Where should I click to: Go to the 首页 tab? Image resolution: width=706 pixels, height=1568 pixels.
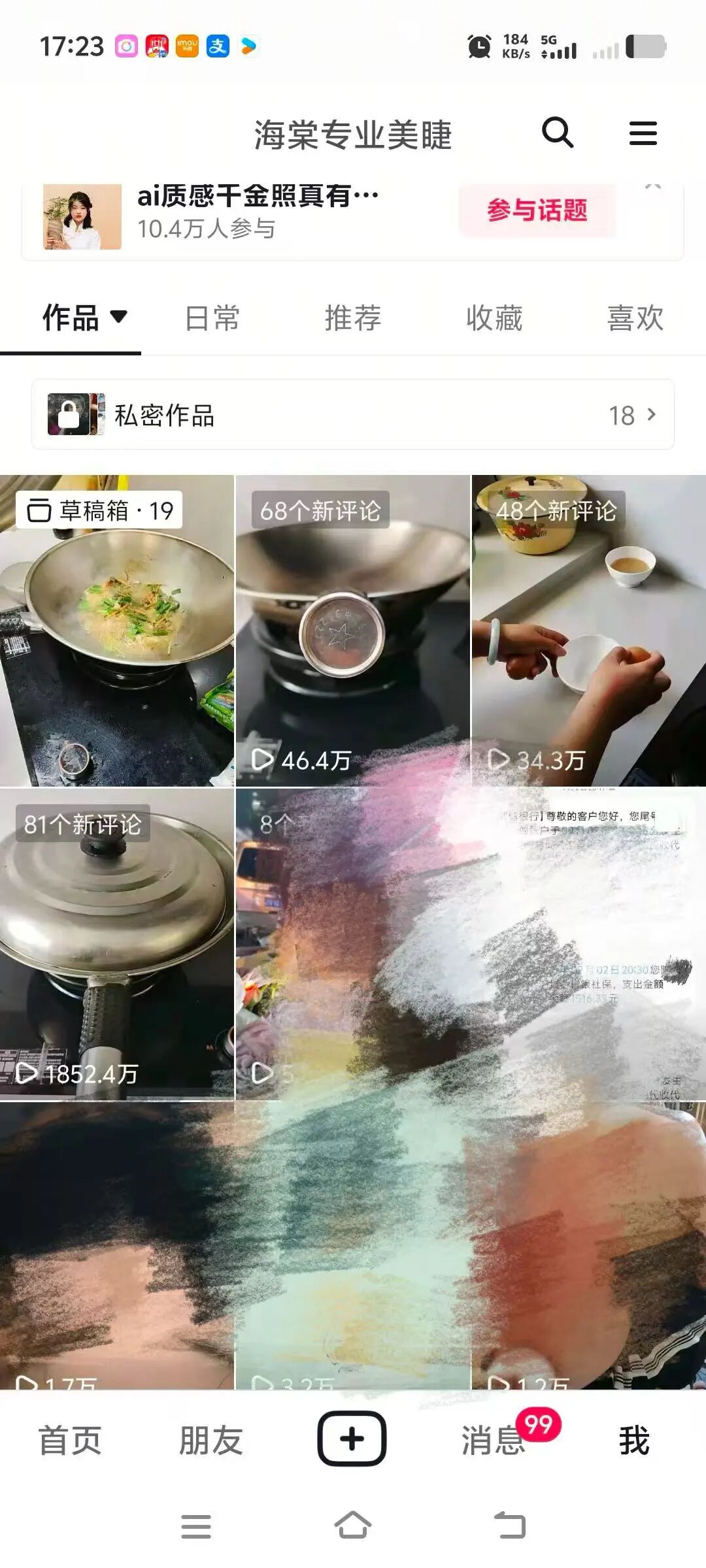(x=70, y=1441)
